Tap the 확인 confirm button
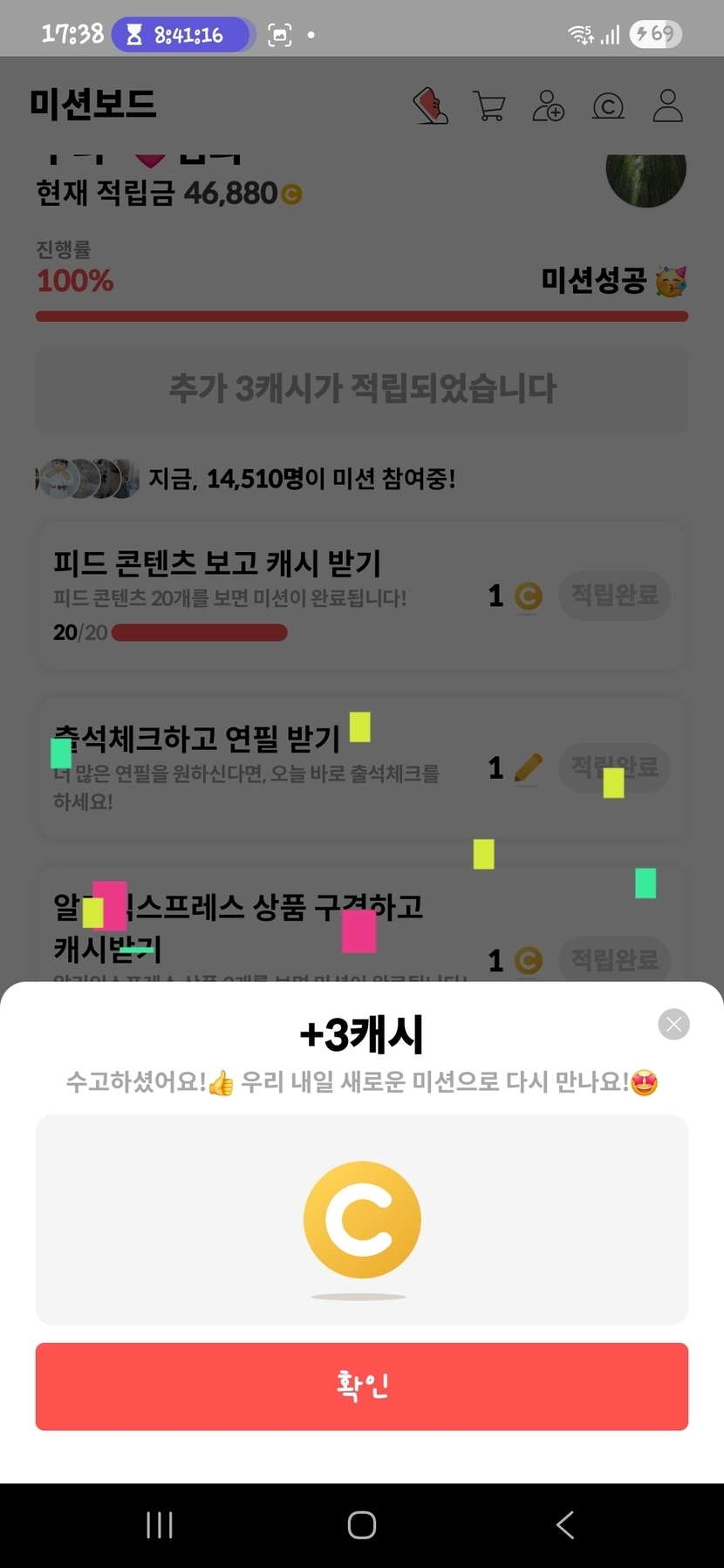Image resolution: width=724 pixels, height=1568 pixels. (361, 1386)
